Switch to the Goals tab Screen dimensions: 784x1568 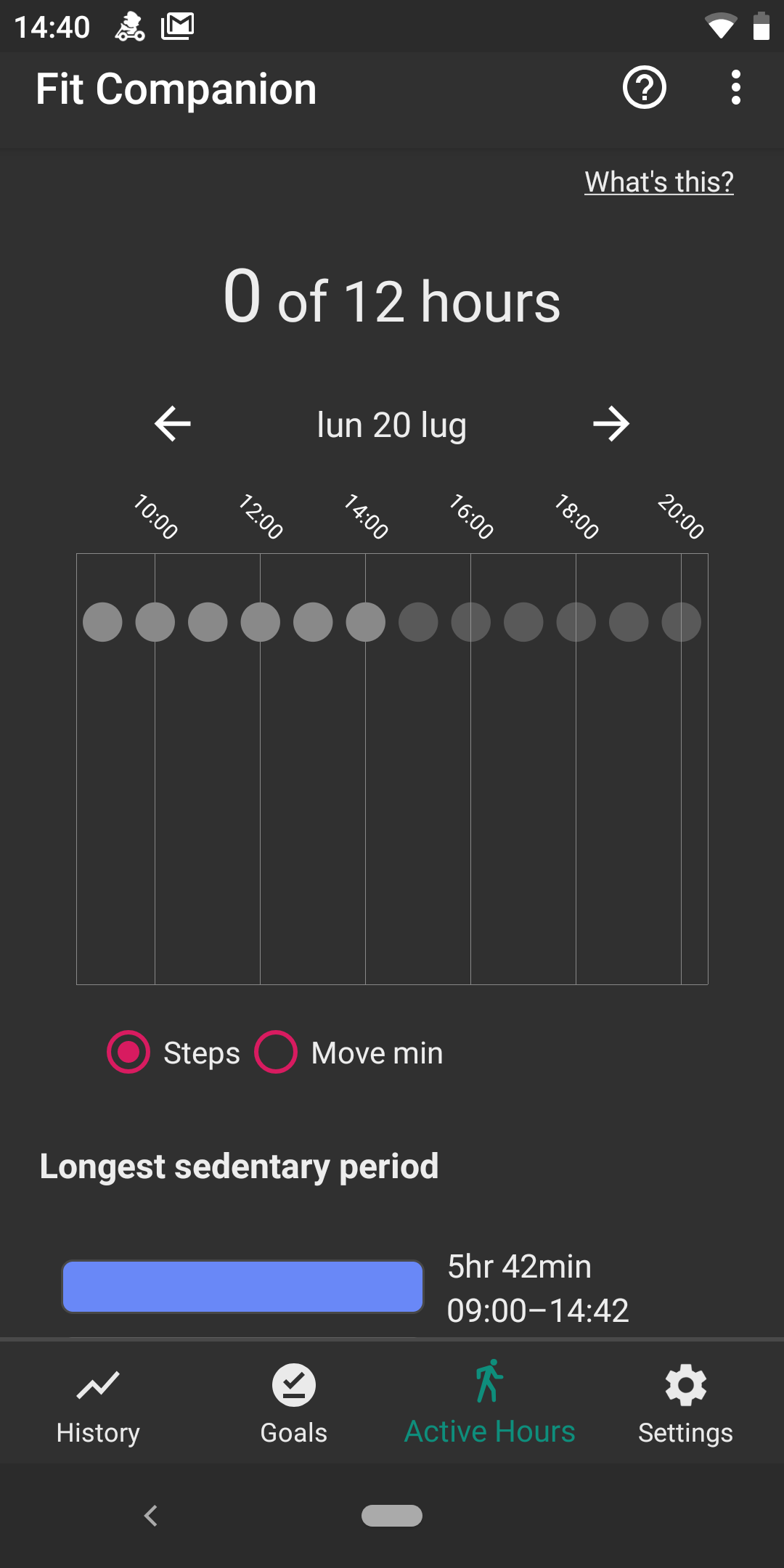point(294,1406)
